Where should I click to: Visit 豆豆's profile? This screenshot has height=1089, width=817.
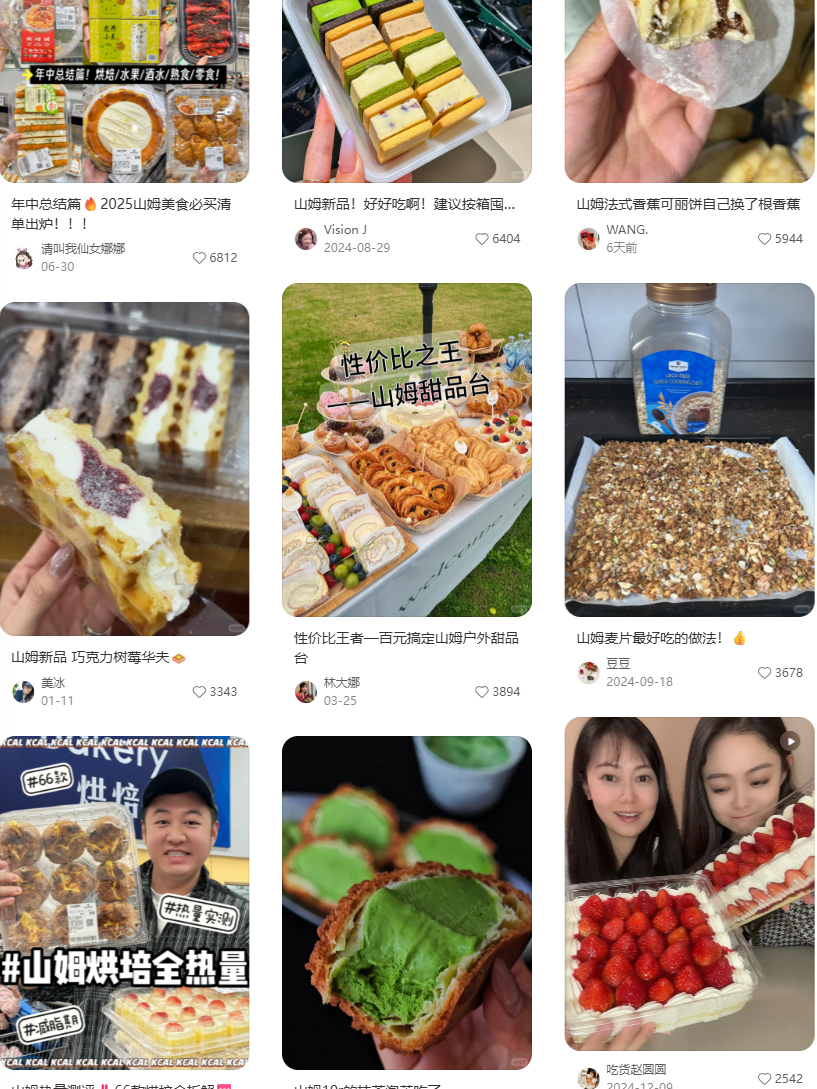(x=589, y=673)
